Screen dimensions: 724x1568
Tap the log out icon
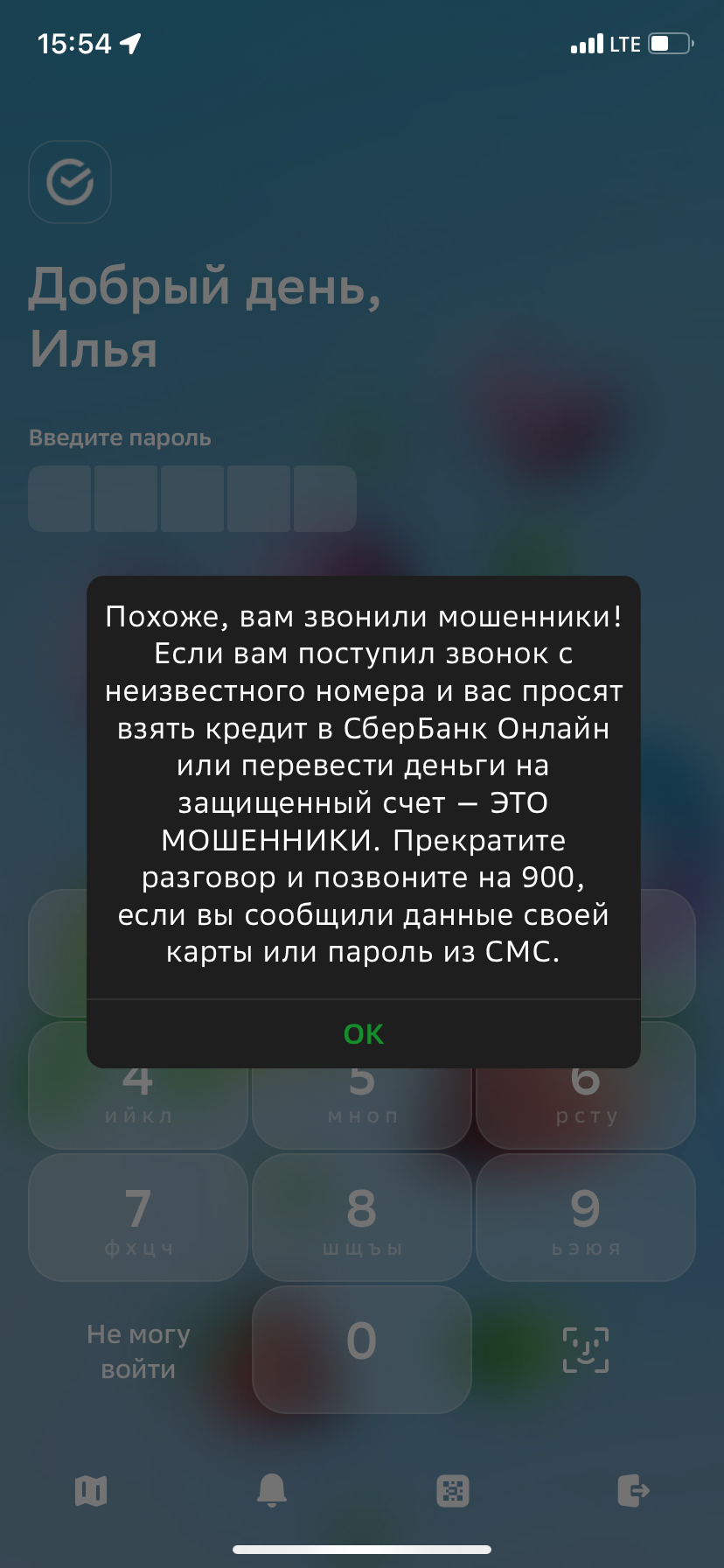(x=633, y=1489)
